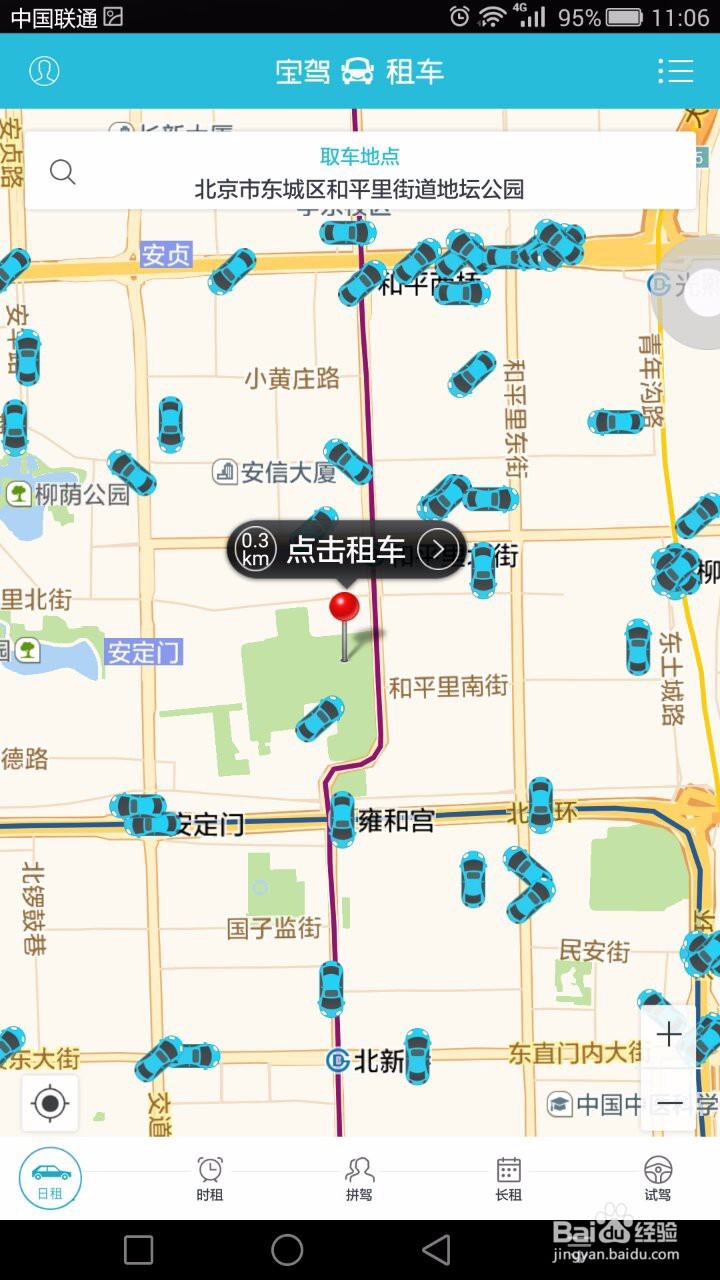This screenshot has width=720, height=1280.
Task: Zoom out with the minus map control
Action: pos(668,1100)
